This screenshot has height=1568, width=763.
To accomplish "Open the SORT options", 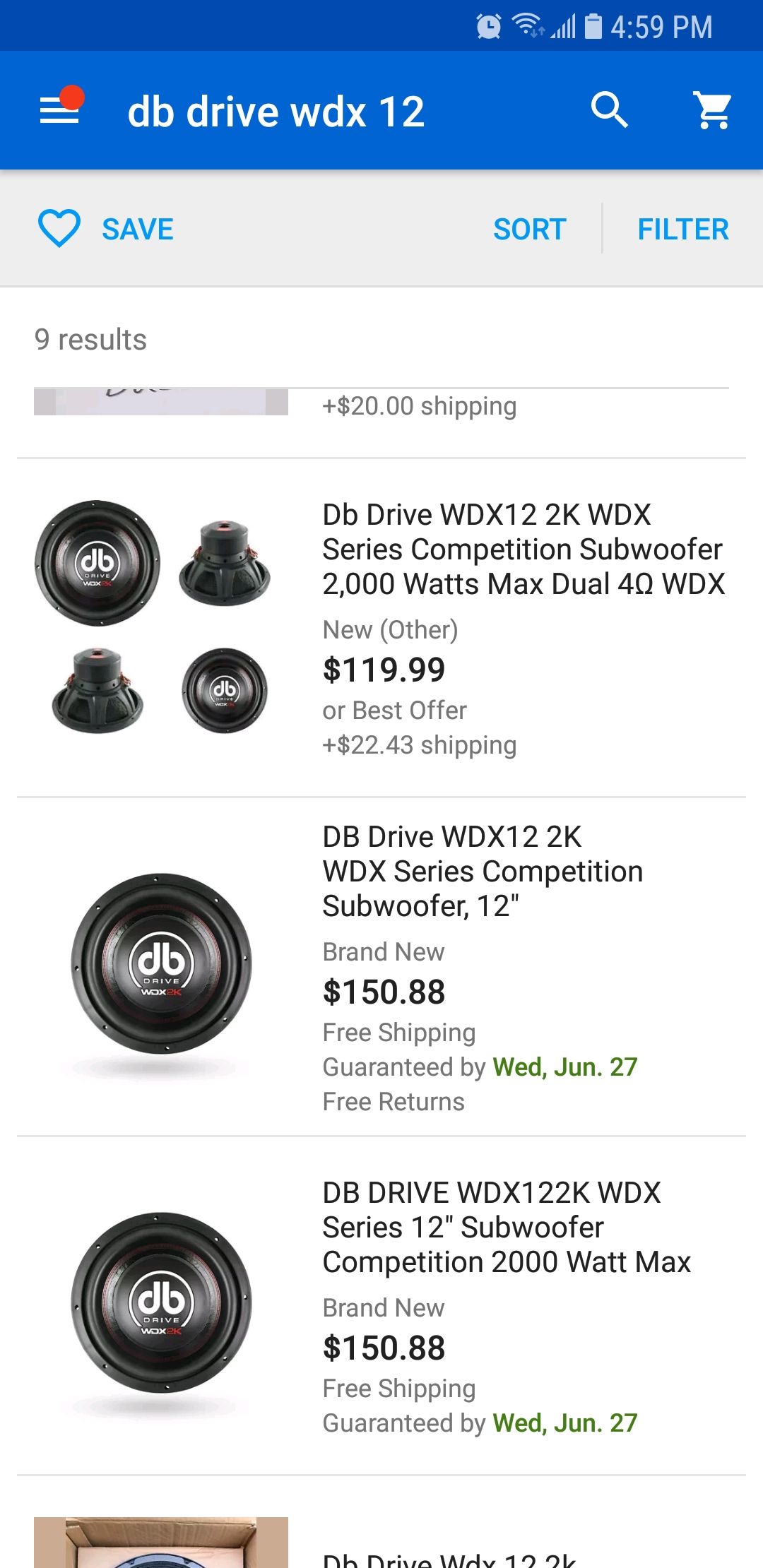I will click(529, 229).
